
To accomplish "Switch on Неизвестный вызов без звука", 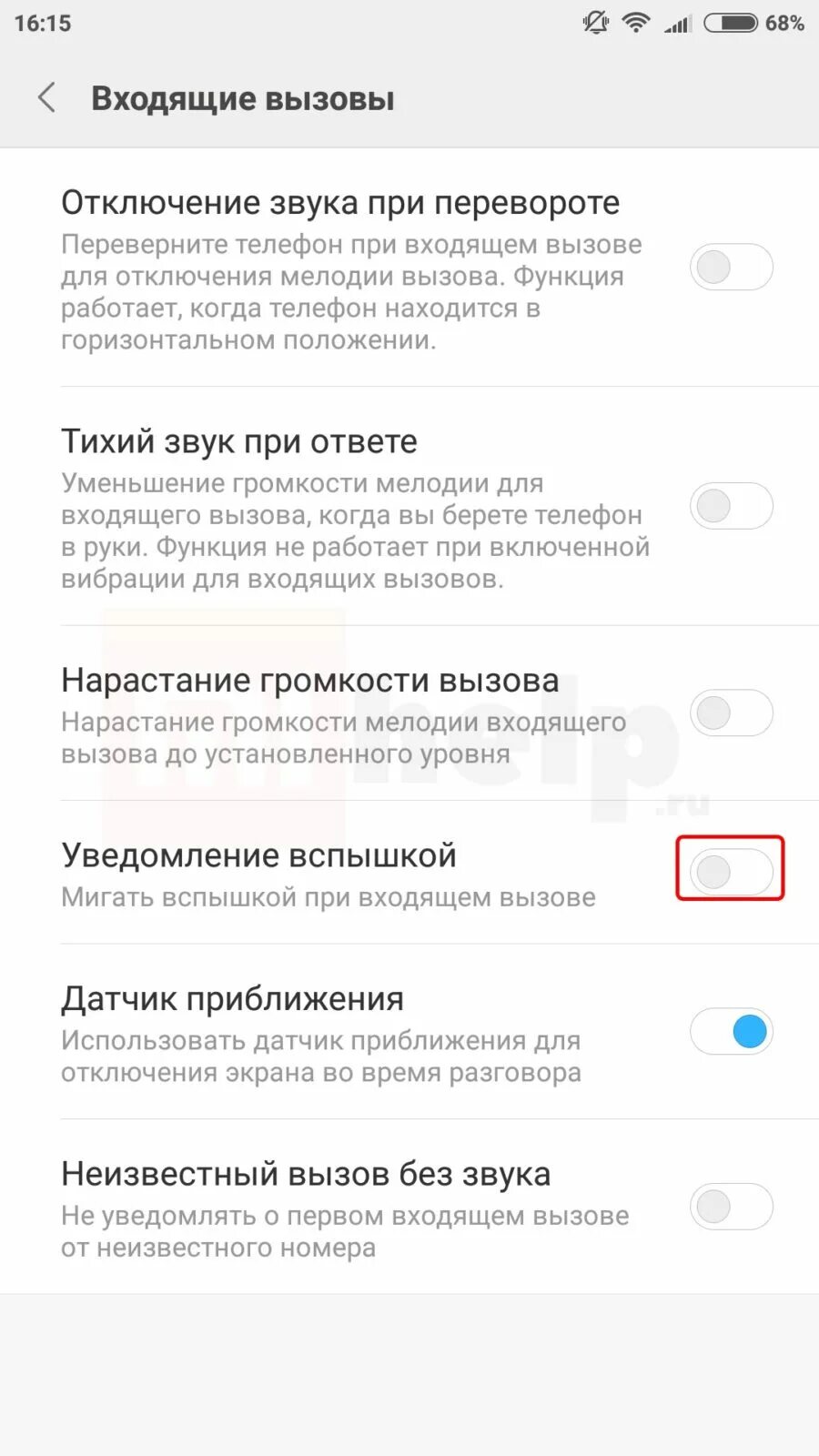I will pos(732,1207).
